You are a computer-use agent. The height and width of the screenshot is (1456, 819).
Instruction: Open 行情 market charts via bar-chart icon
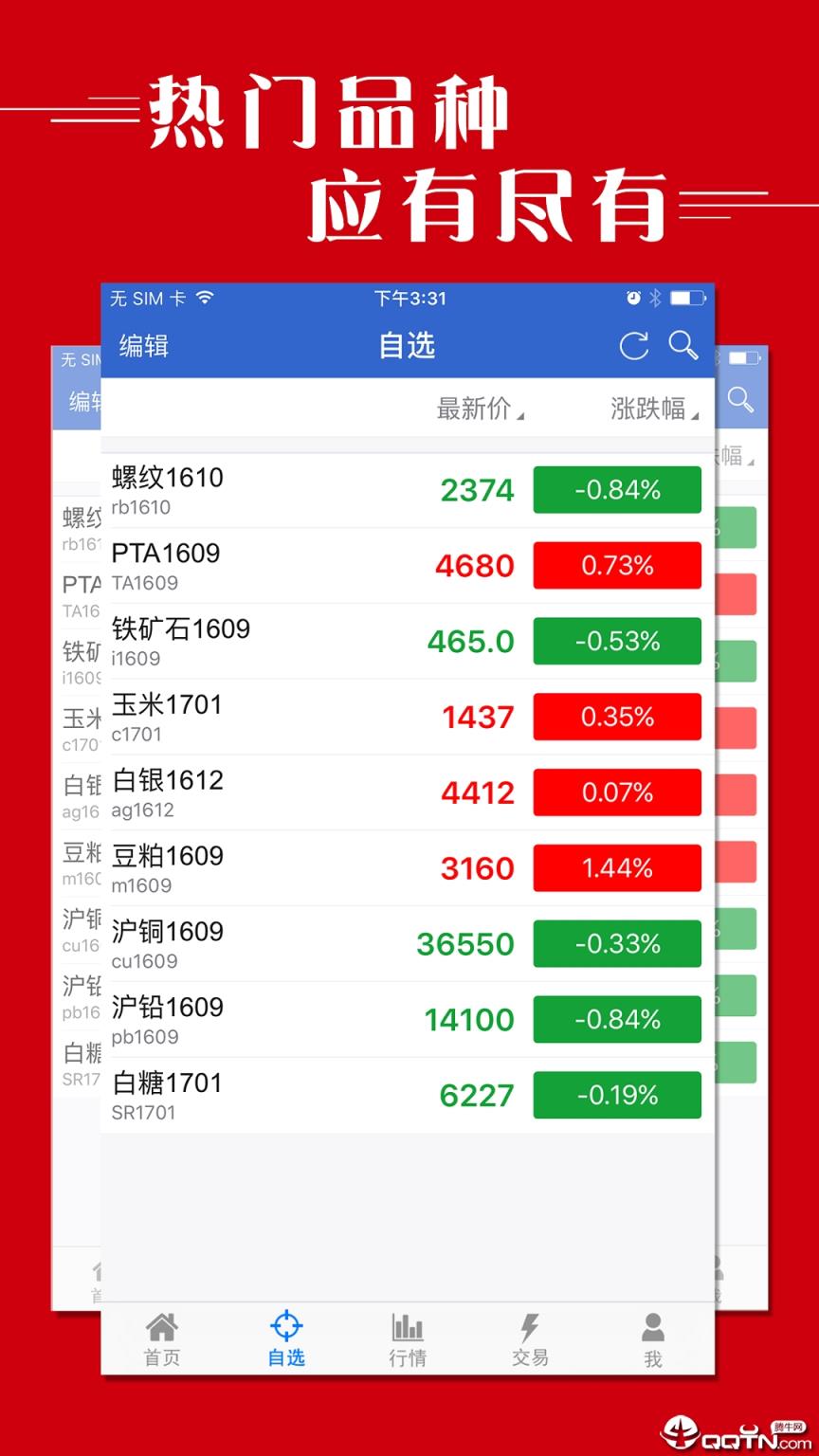pyautogui.click(x=408, y=1326)
